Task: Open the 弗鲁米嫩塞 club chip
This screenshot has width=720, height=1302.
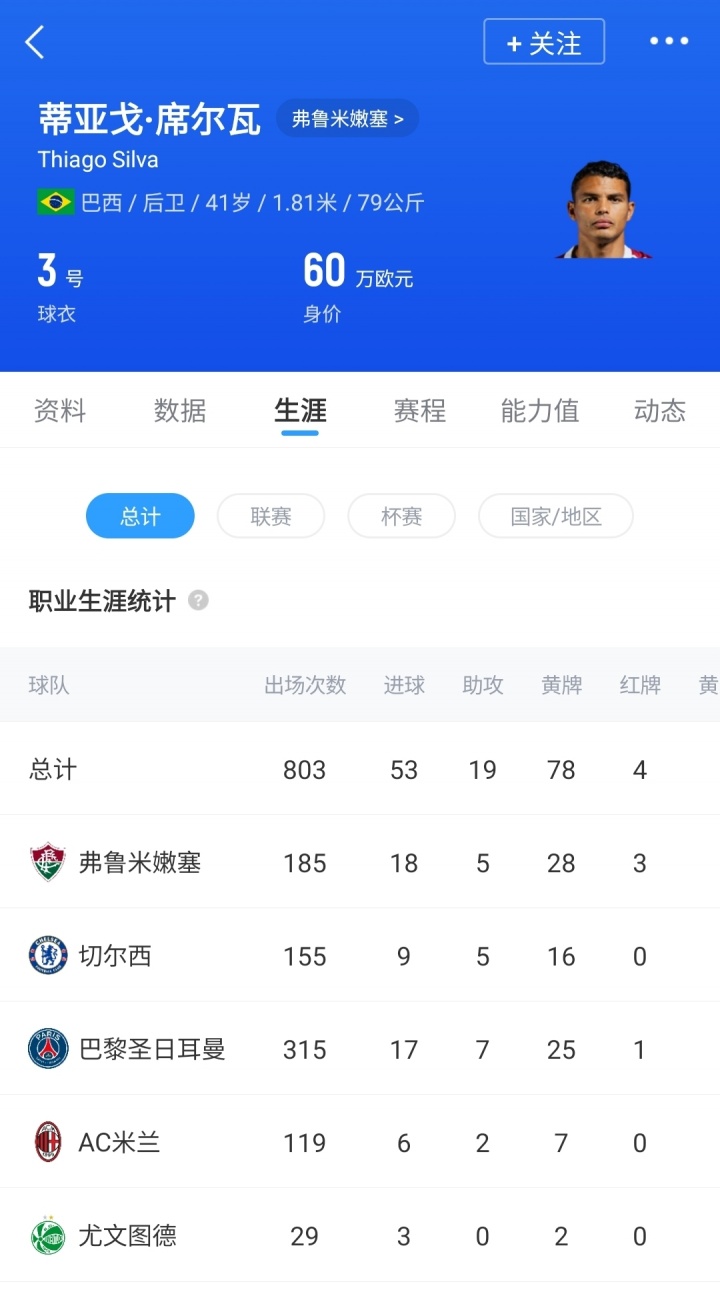Action: click(347, 119)
